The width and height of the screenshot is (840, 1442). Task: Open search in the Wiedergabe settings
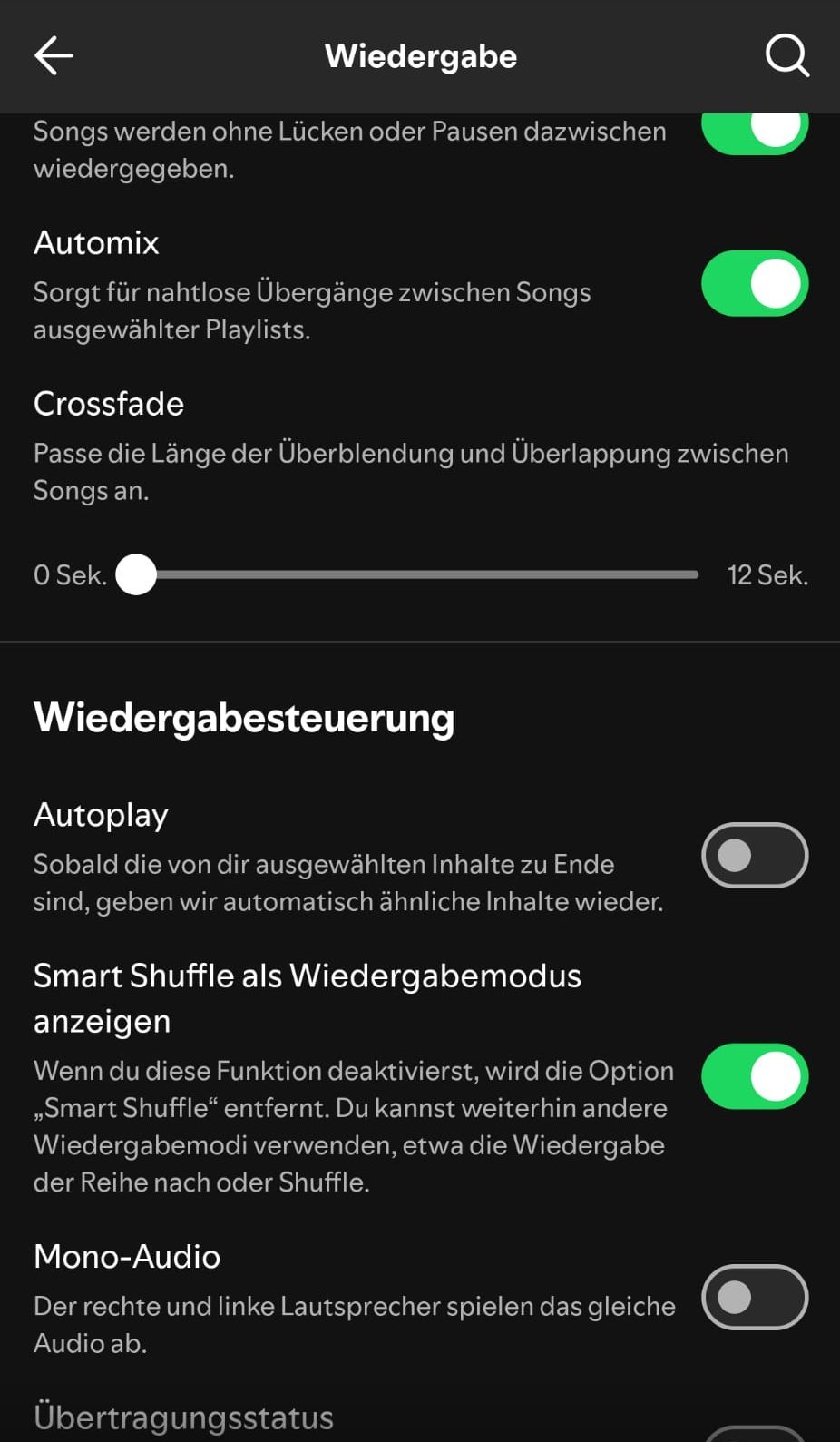pos(786,55)
